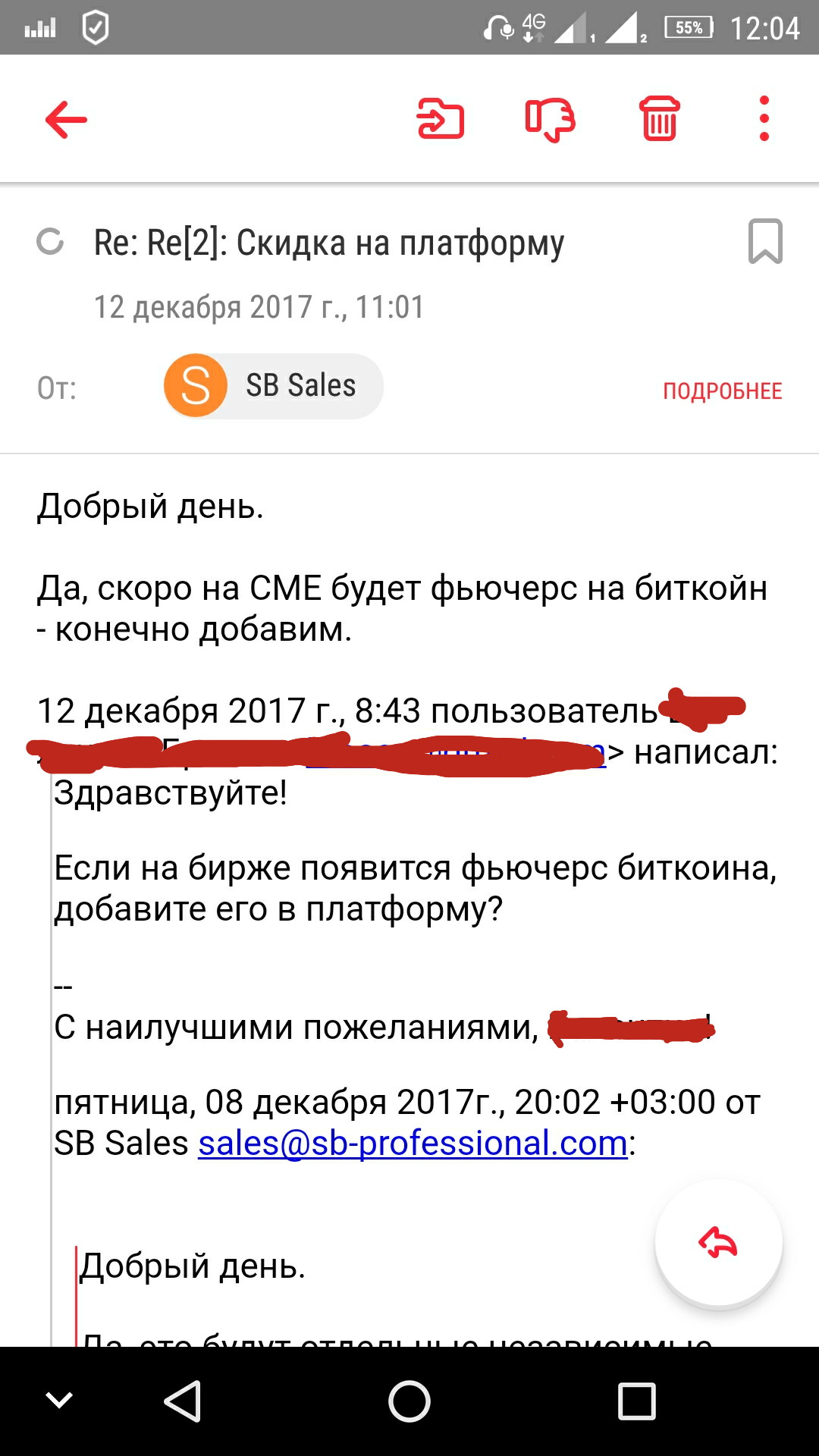Reply using the floating arrow button
Viewport: 819px width, 1456px height.
pos(718,1243)
